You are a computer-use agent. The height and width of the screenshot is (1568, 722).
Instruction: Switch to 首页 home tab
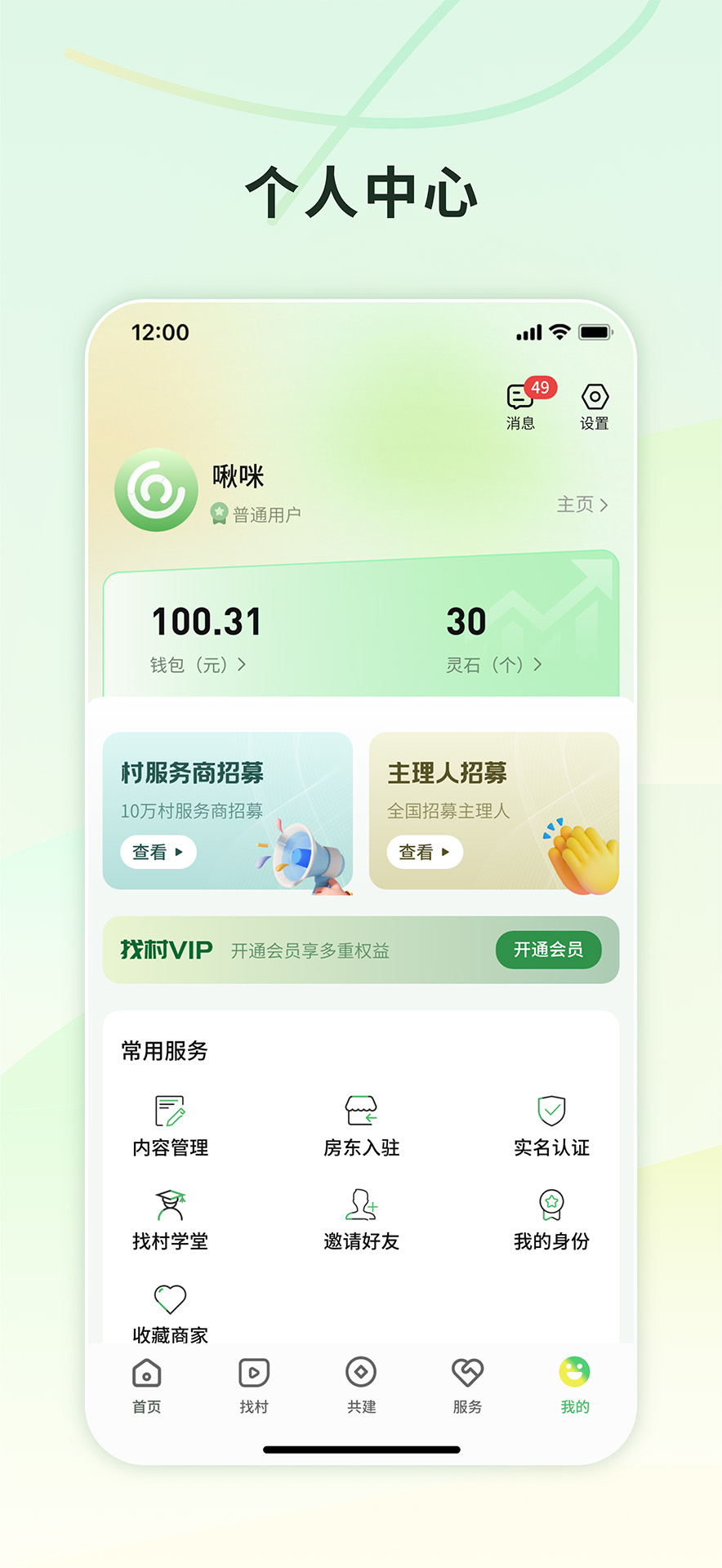coord(146,1386)
